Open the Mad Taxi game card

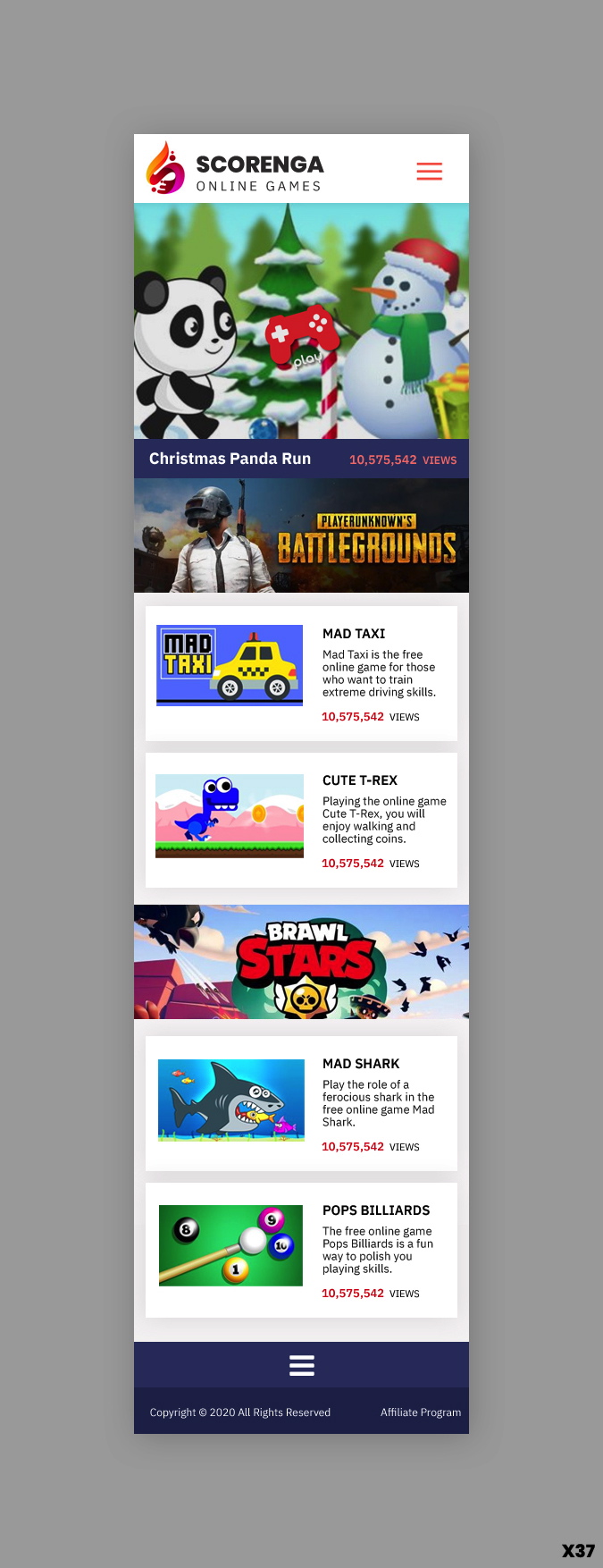tap(301, 673)
